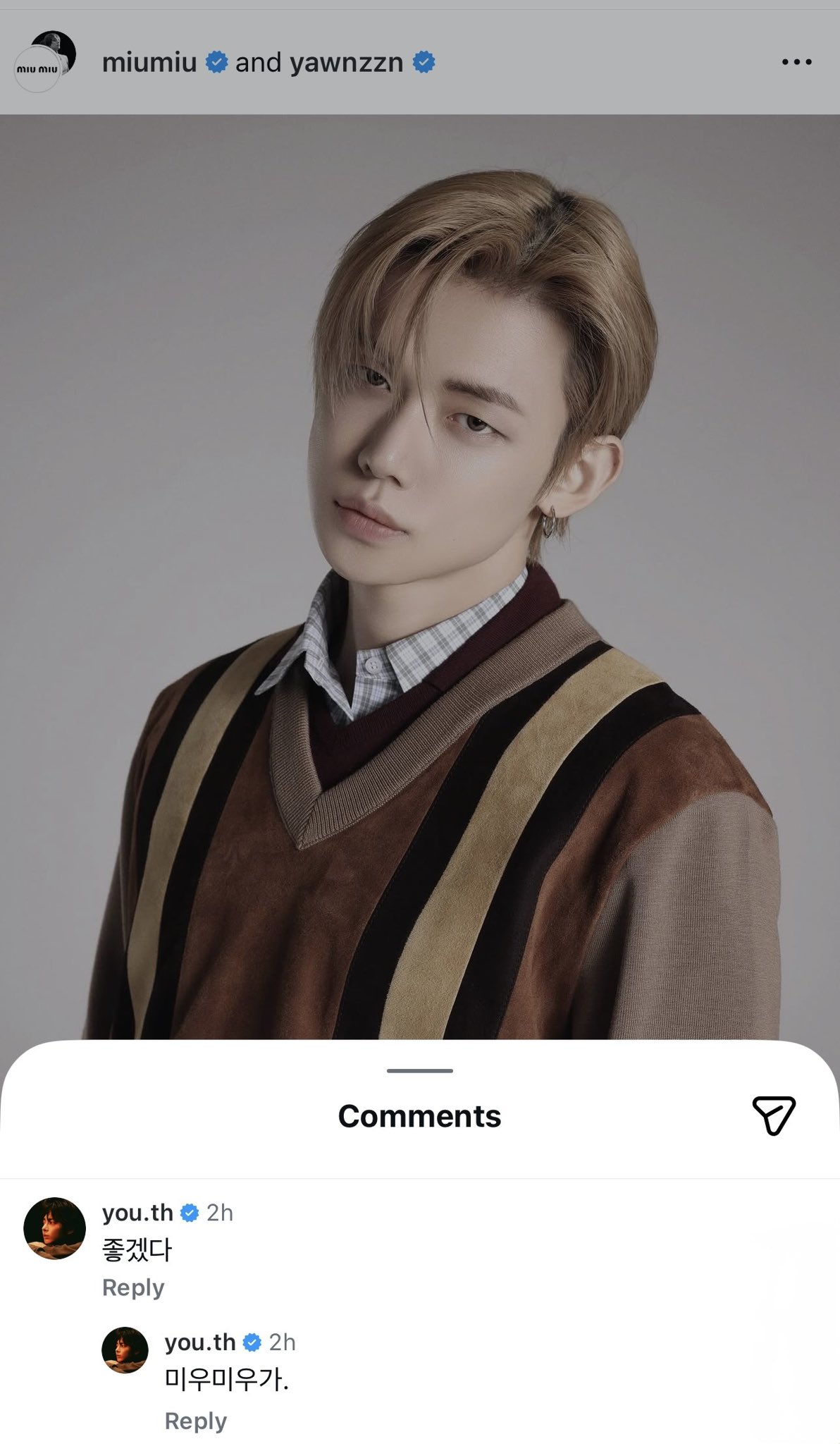Open the three-dot options menu
This screenshot has height=1444, width=840.
[796, 63]
